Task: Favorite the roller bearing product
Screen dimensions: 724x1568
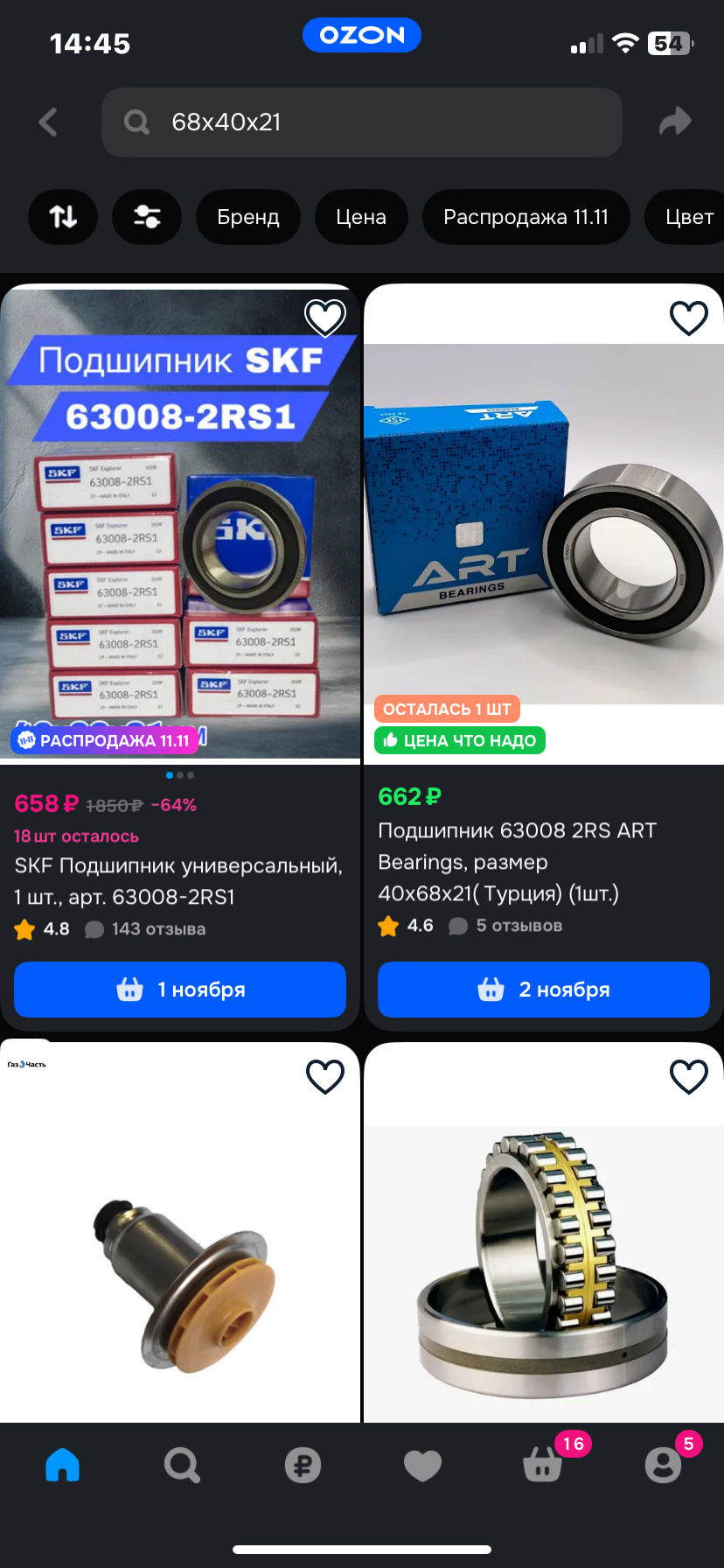Action: (x=689, y=1076)
